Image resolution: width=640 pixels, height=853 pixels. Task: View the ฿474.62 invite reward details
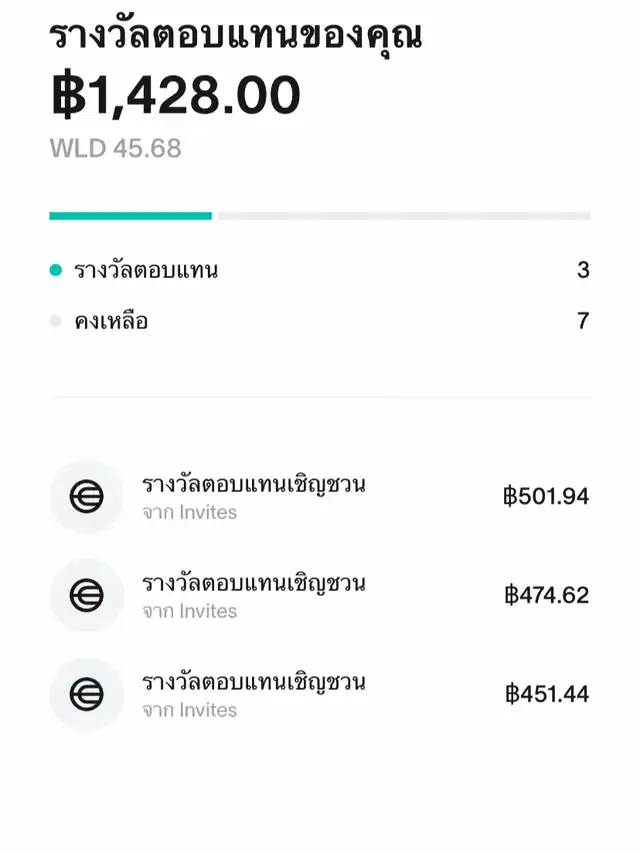point(318,596)
